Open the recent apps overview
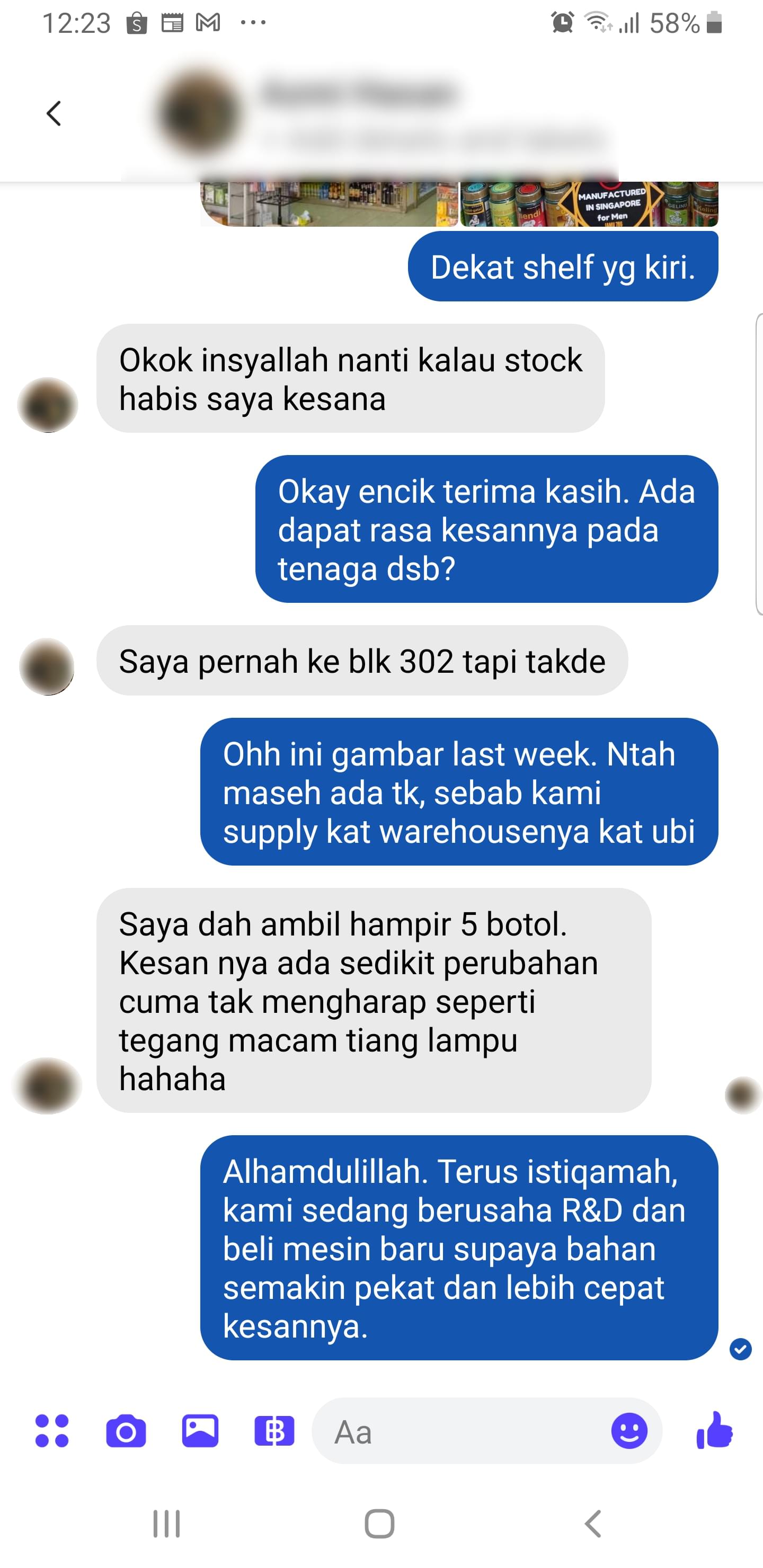Screen dimensions: 763x1568 [166, 1524]
